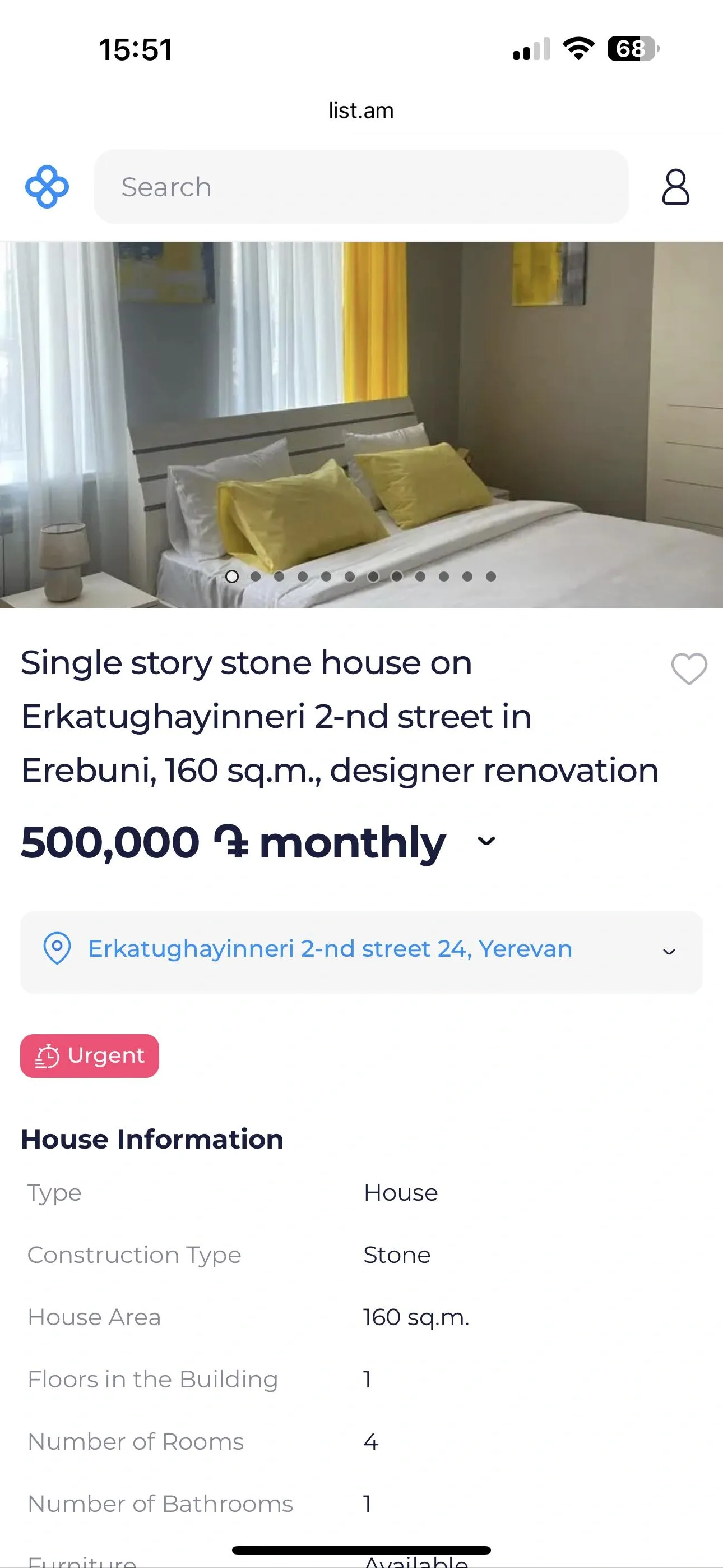Open the list.am home logo

[x=47, y=186]
